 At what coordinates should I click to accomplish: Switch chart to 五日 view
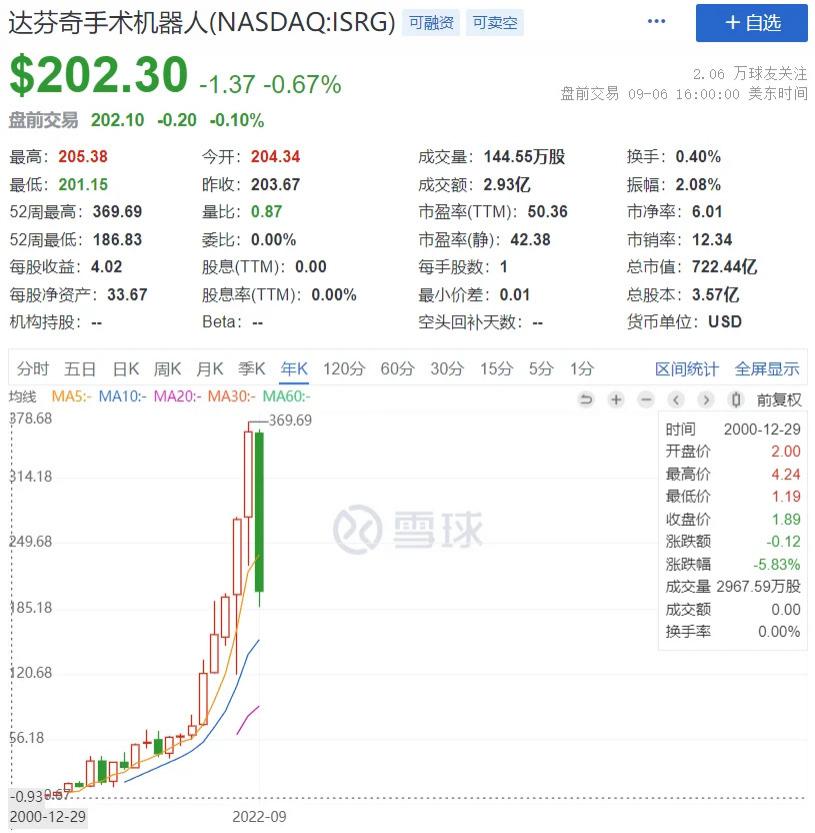(x=80, y=369)
